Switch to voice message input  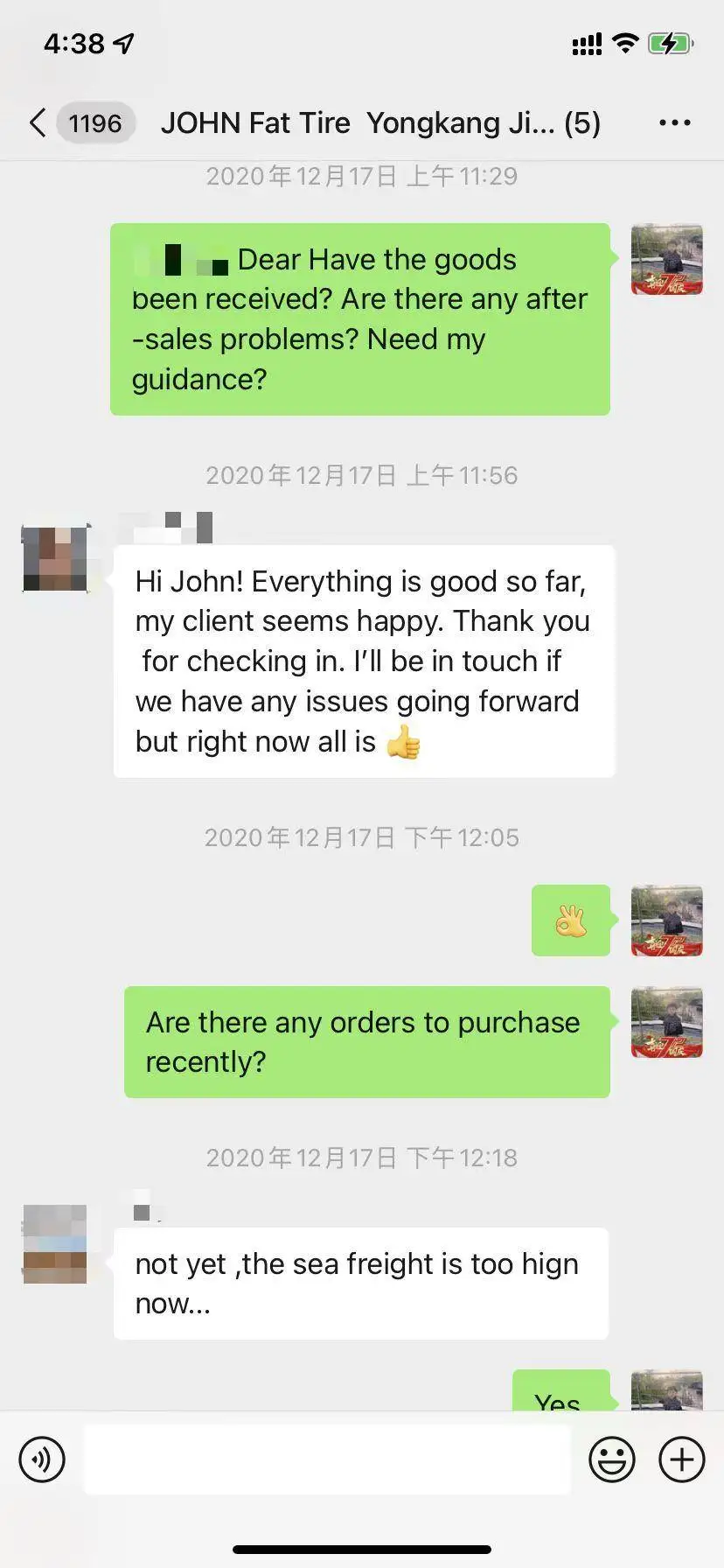tap(42, 1459)
